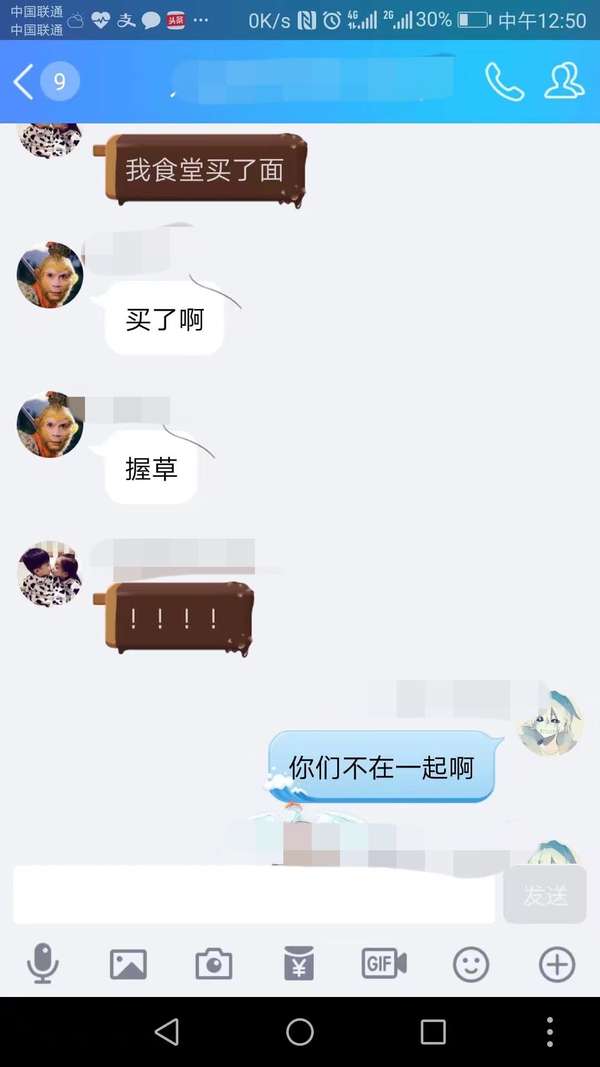Image resolution: width=600 pixels, height=1067 pixels.
Task: Tap the message input field
Action: 254,895
